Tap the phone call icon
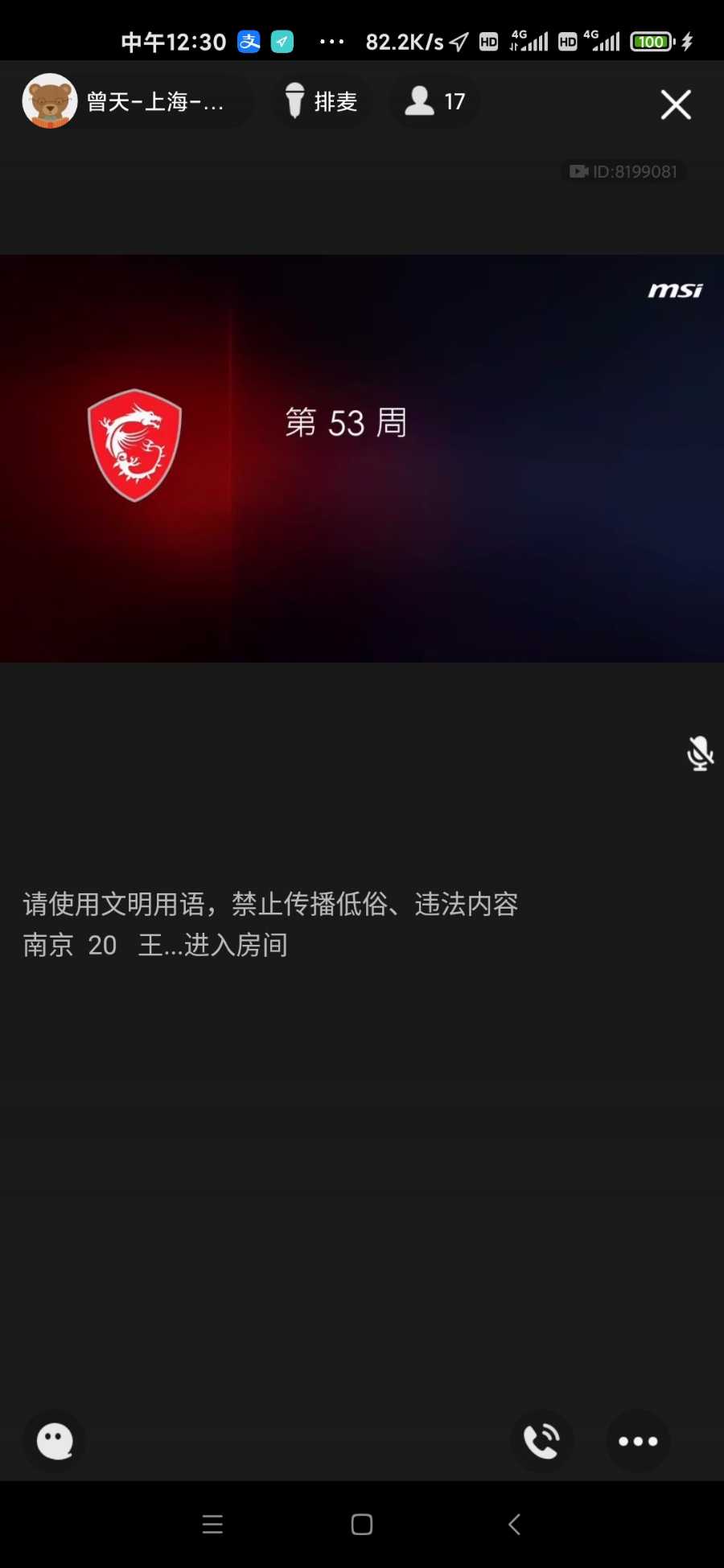 click(x=541, y=1441)
